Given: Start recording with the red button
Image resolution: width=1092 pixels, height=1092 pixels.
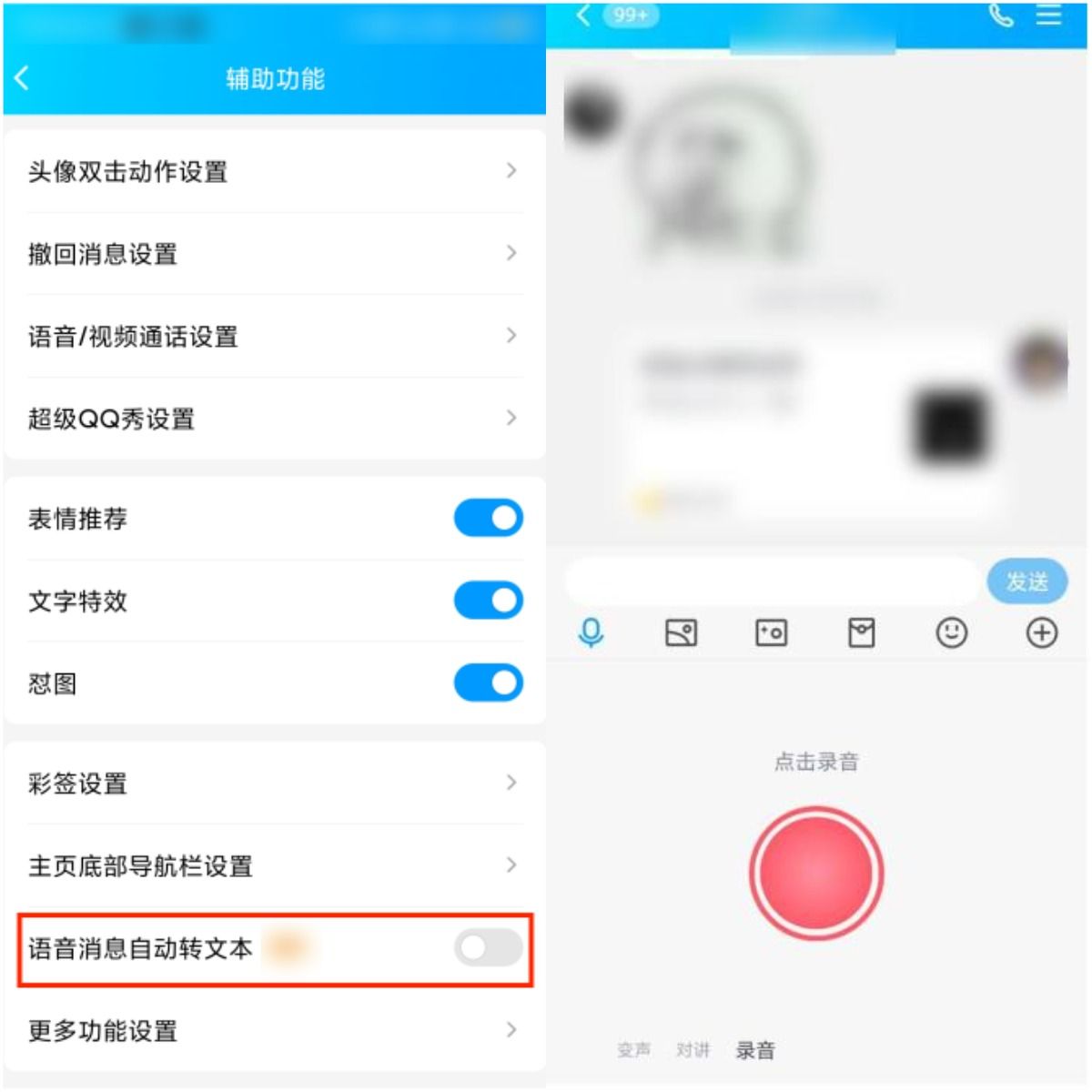Looking at the screenshot, I should pos(816,872).
